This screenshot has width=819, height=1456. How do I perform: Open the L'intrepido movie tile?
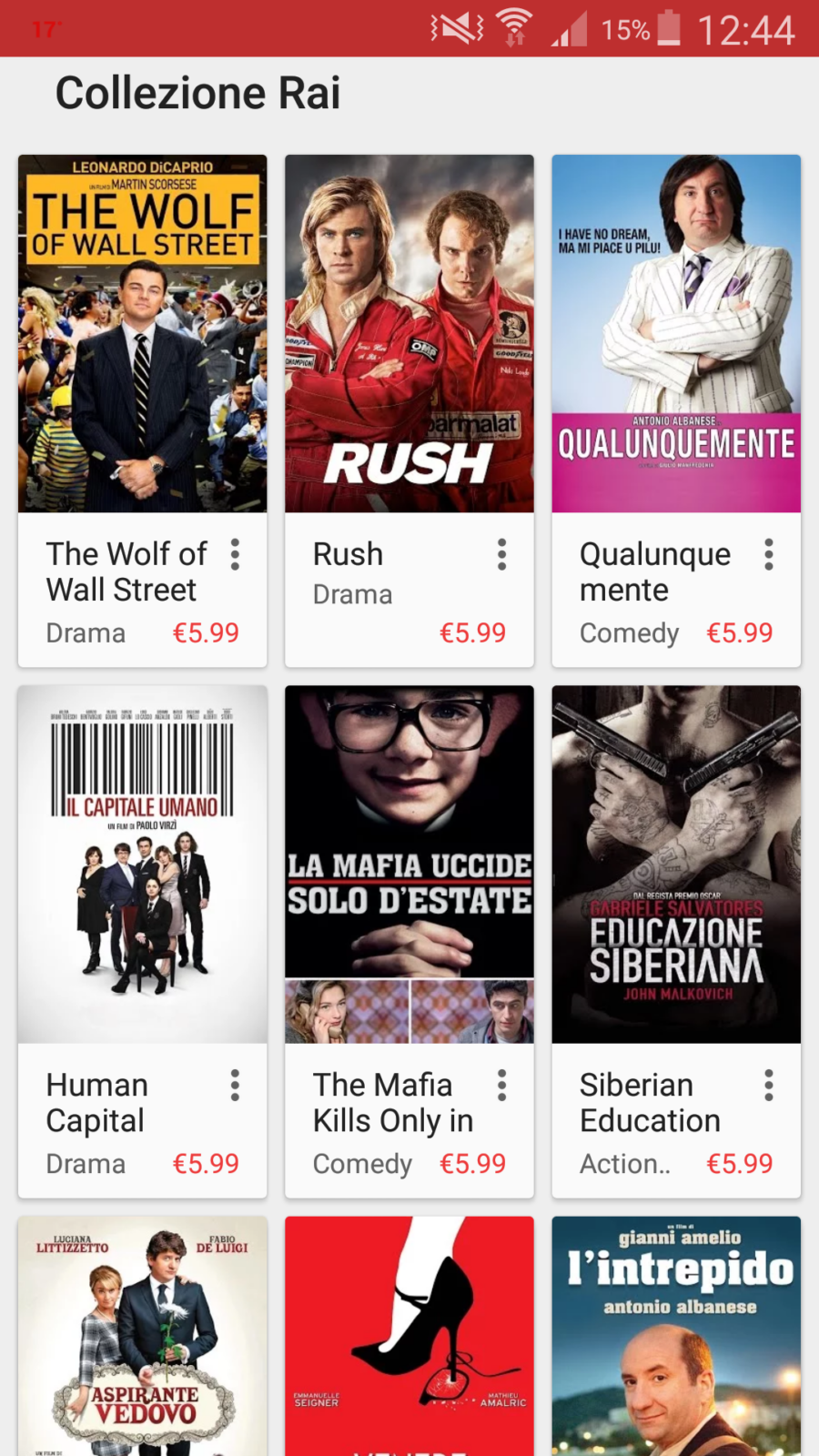tap(676, 1336)
